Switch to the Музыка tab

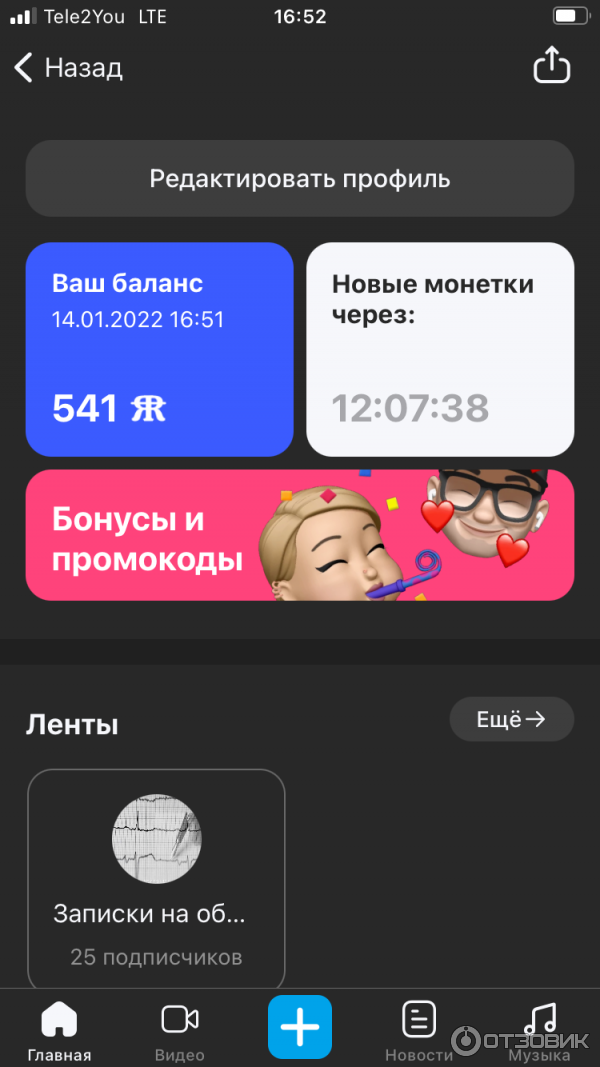[x=539, y=1032]
